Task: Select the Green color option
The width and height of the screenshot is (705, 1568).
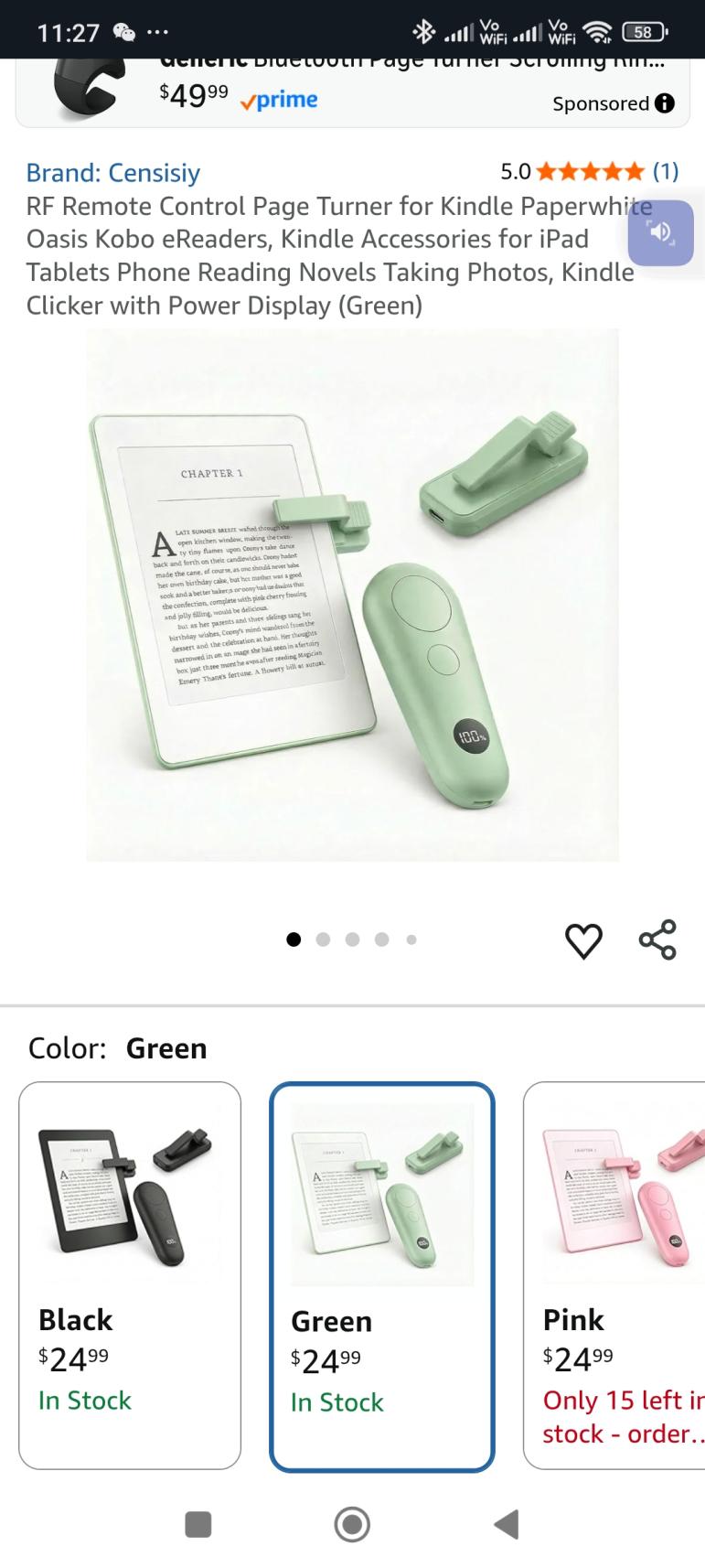Action: pos(381,1277)
